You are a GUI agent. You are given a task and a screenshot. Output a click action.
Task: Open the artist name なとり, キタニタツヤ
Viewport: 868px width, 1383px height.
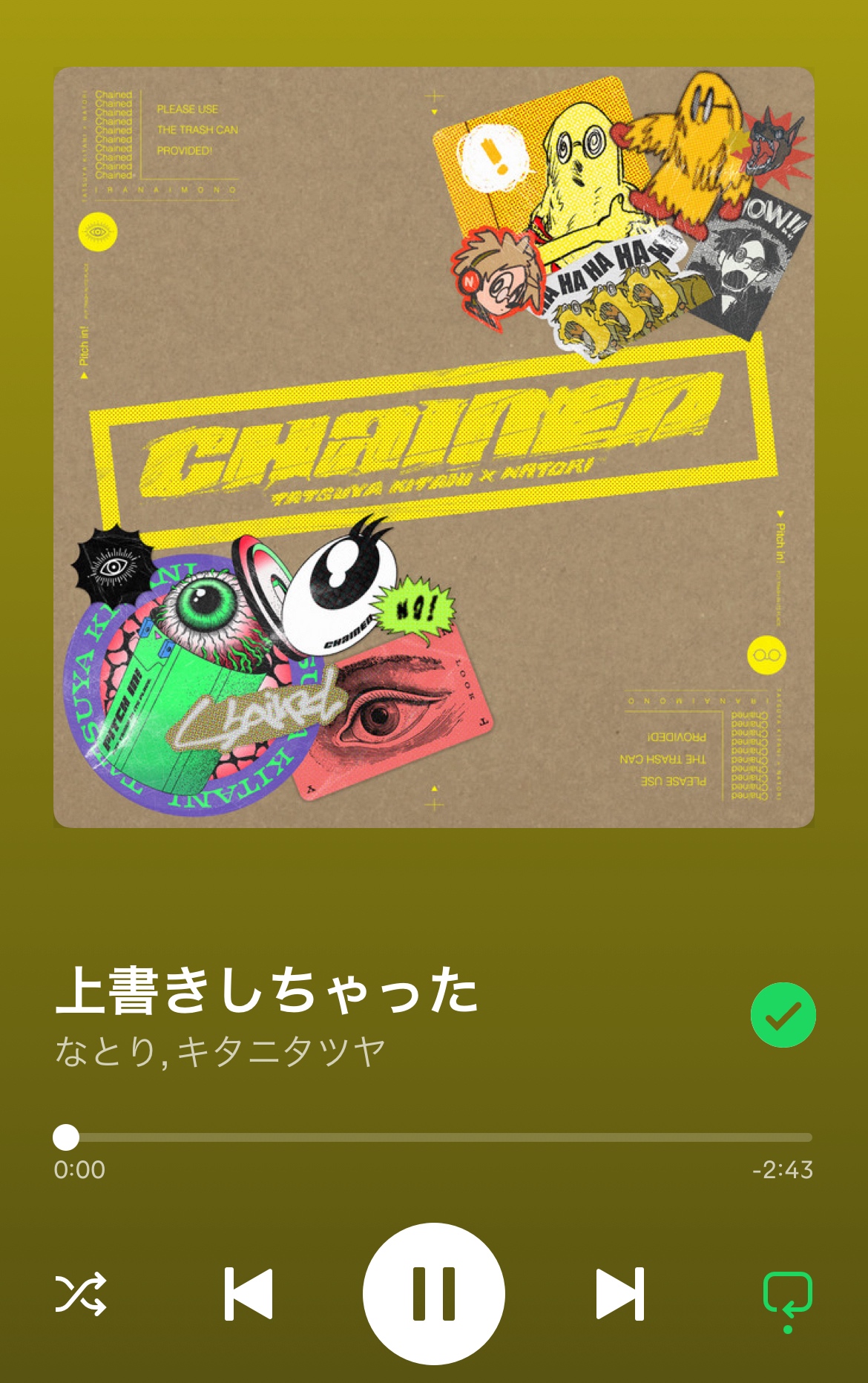pos(220,1051)
